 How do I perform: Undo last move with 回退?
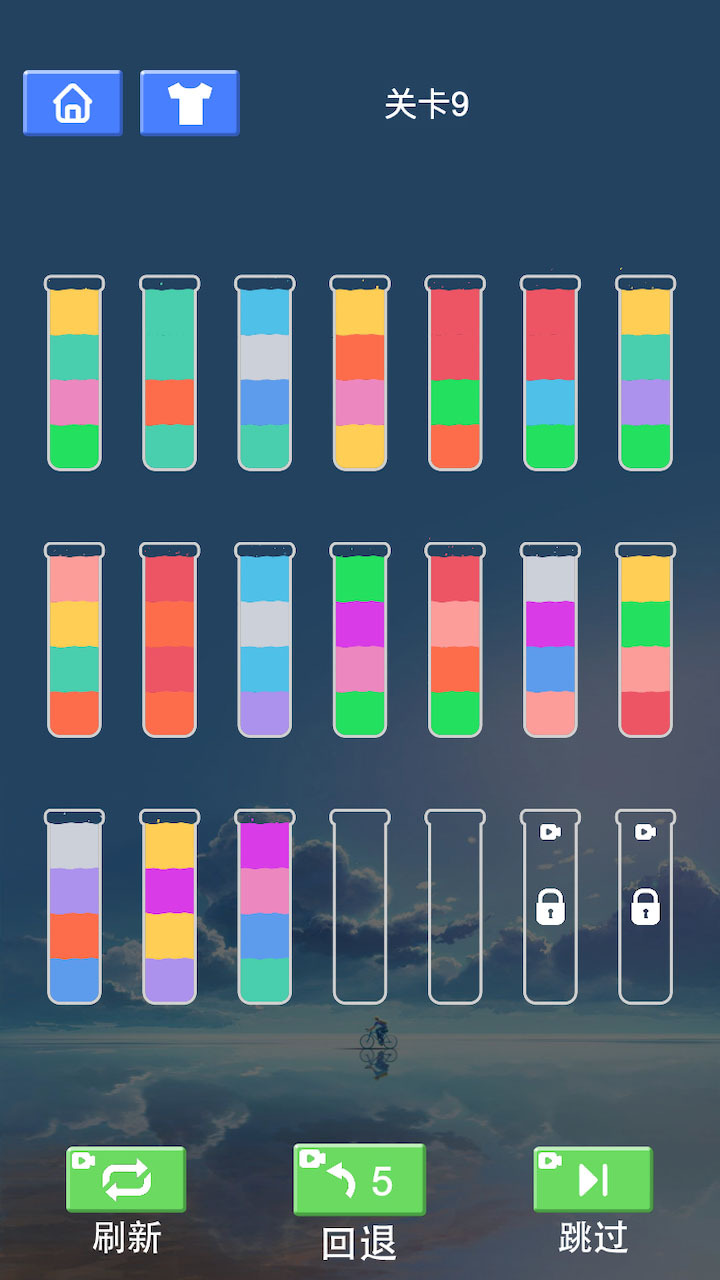tap(359, 1181)
